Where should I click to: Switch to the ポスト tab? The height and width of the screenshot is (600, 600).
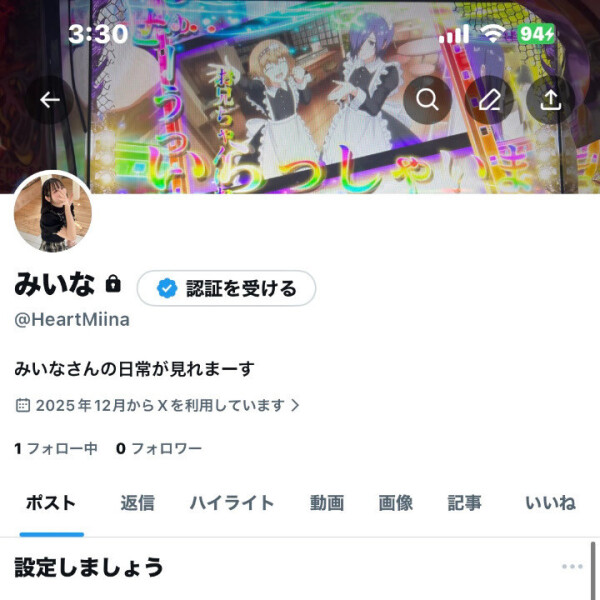[x=50, y=503]
